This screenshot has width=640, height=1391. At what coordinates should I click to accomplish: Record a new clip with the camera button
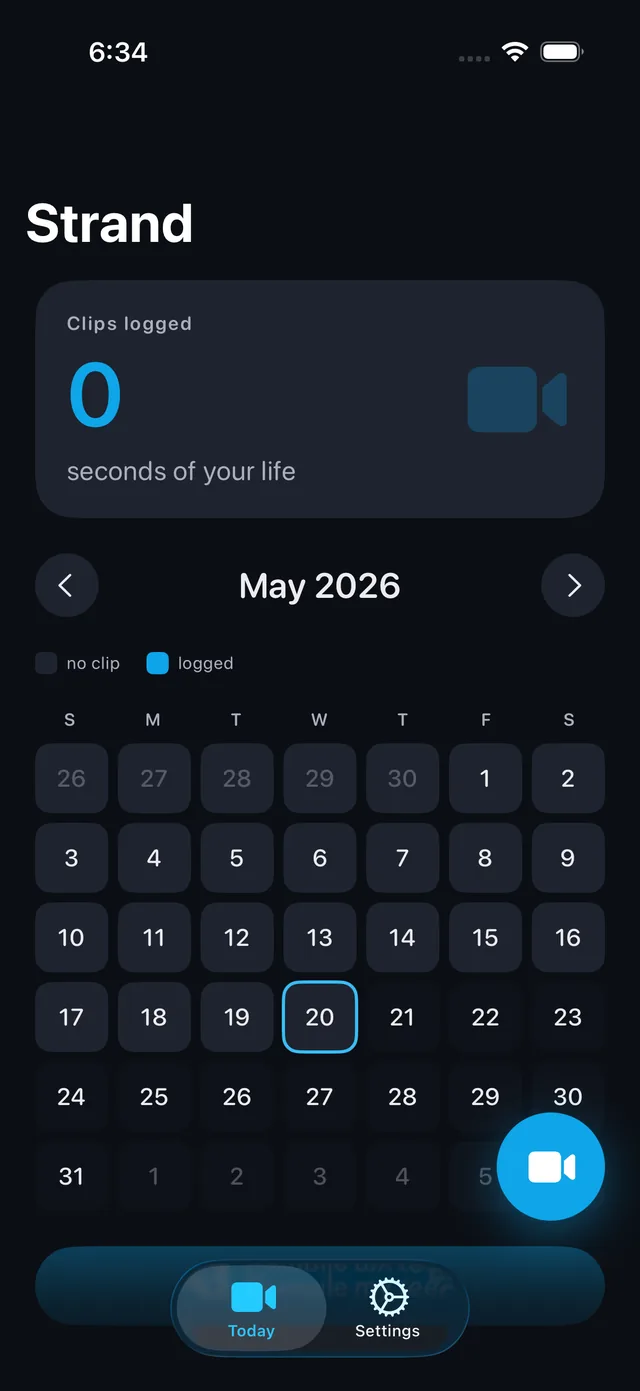click(551, 1166)
